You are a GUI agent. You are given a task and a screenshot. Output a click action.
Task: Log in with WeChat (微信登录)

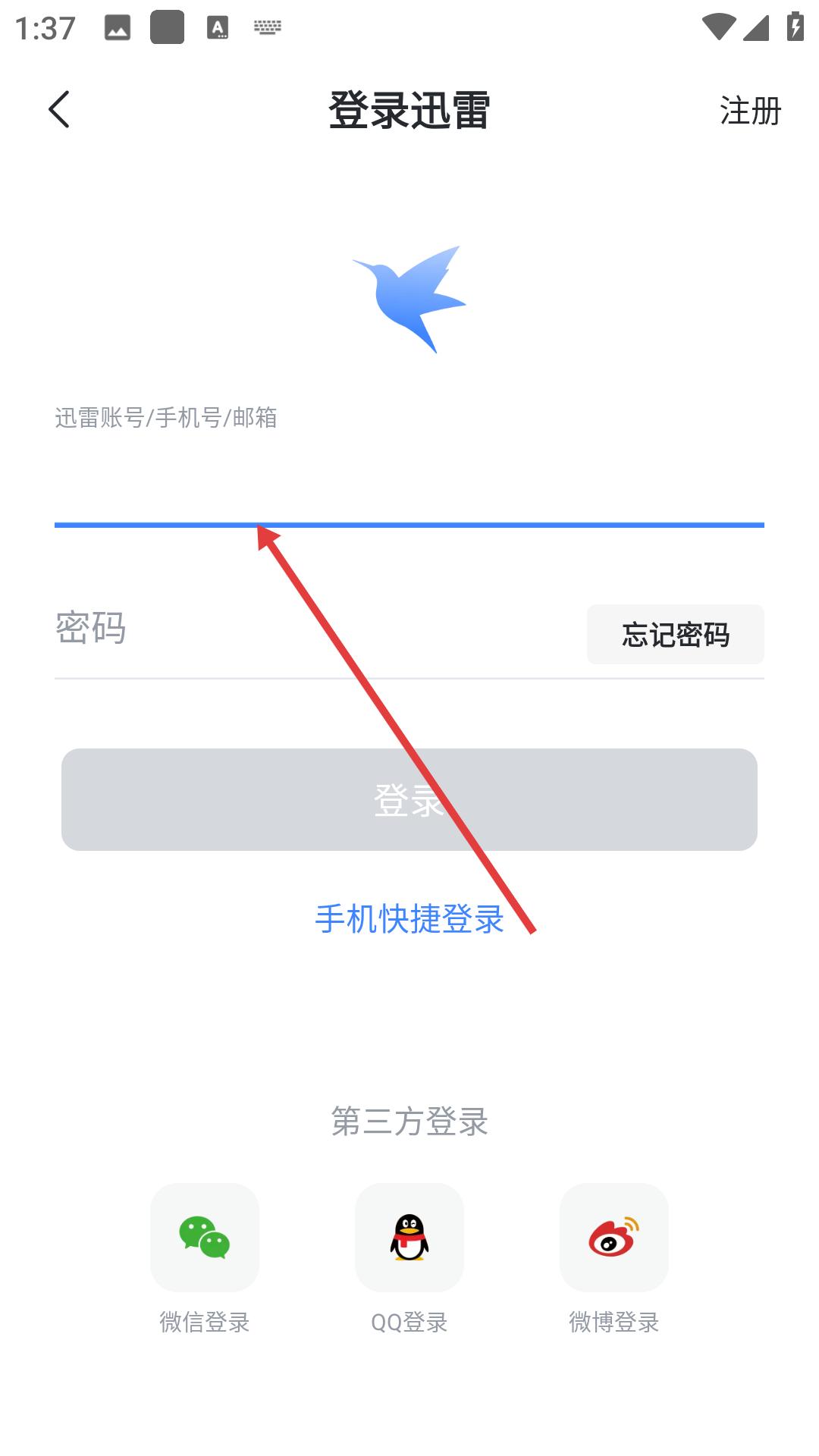tap(205, 1238)
